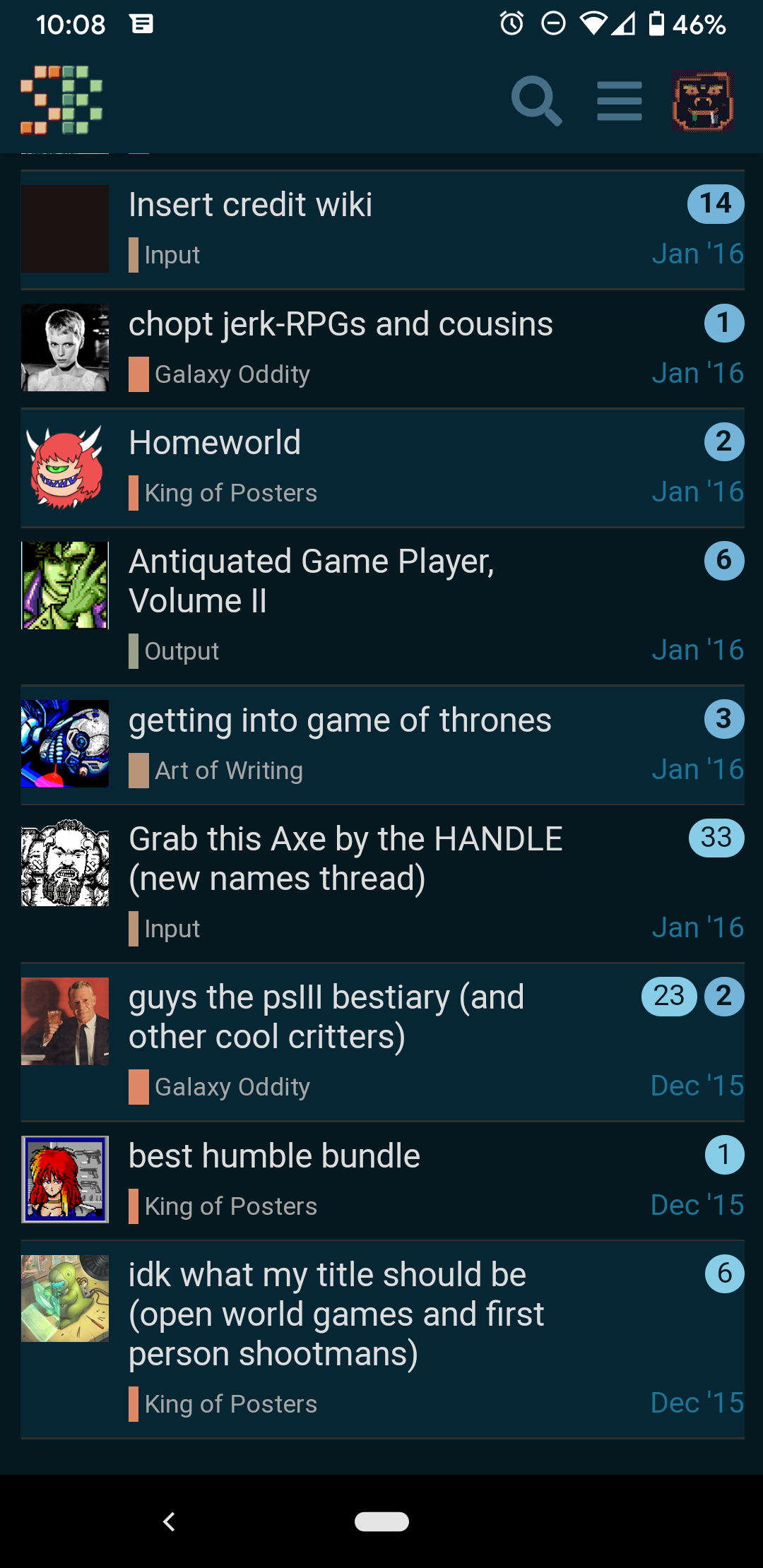Open 'getting into game of thrones' topic
The width and height of the screenshot is (763, 1568).
[339, 720]
